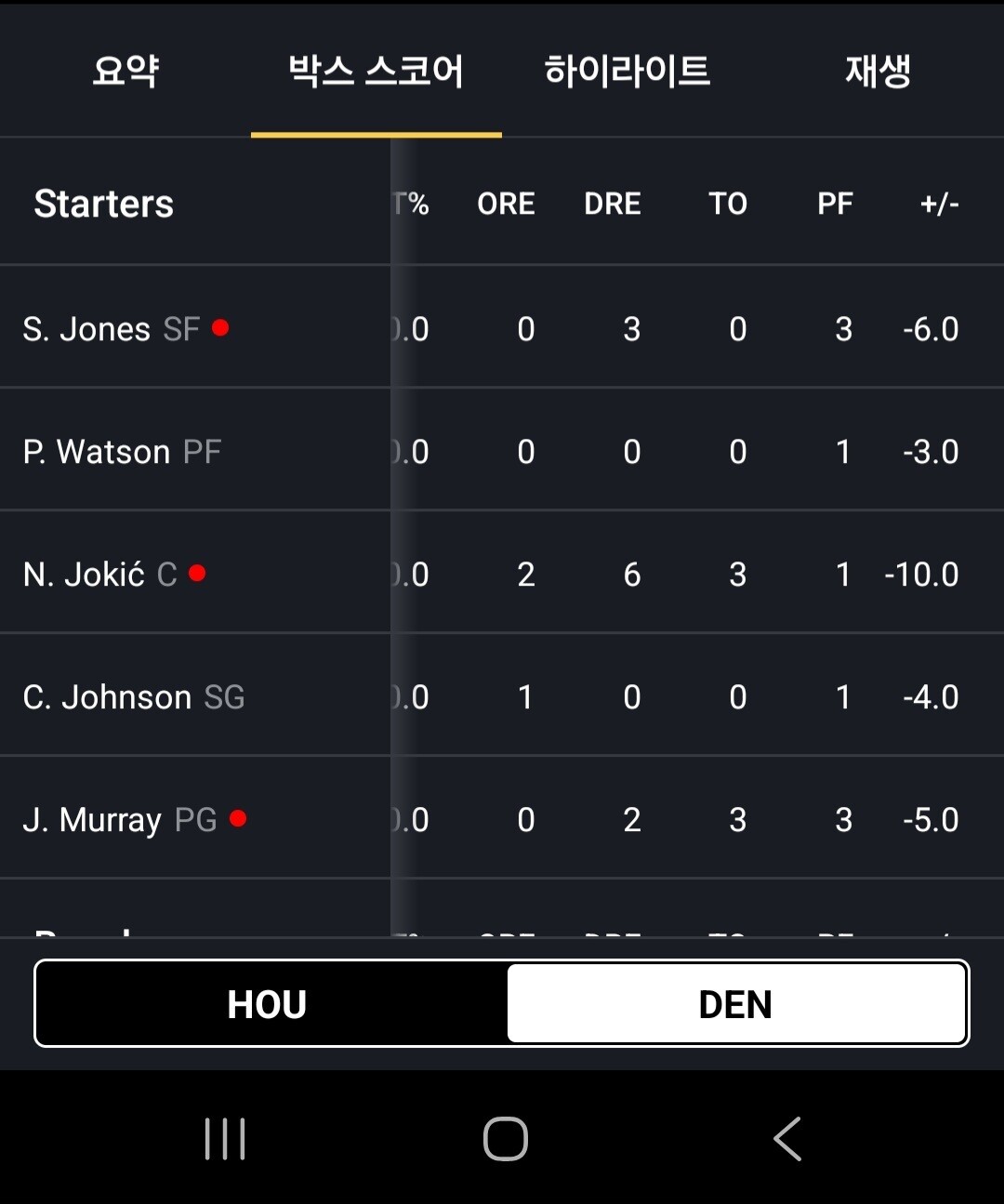Select the DEN team segment
This screenshot has height=1204, width=1004.
pyautogui.click(x=736, y=1004)
